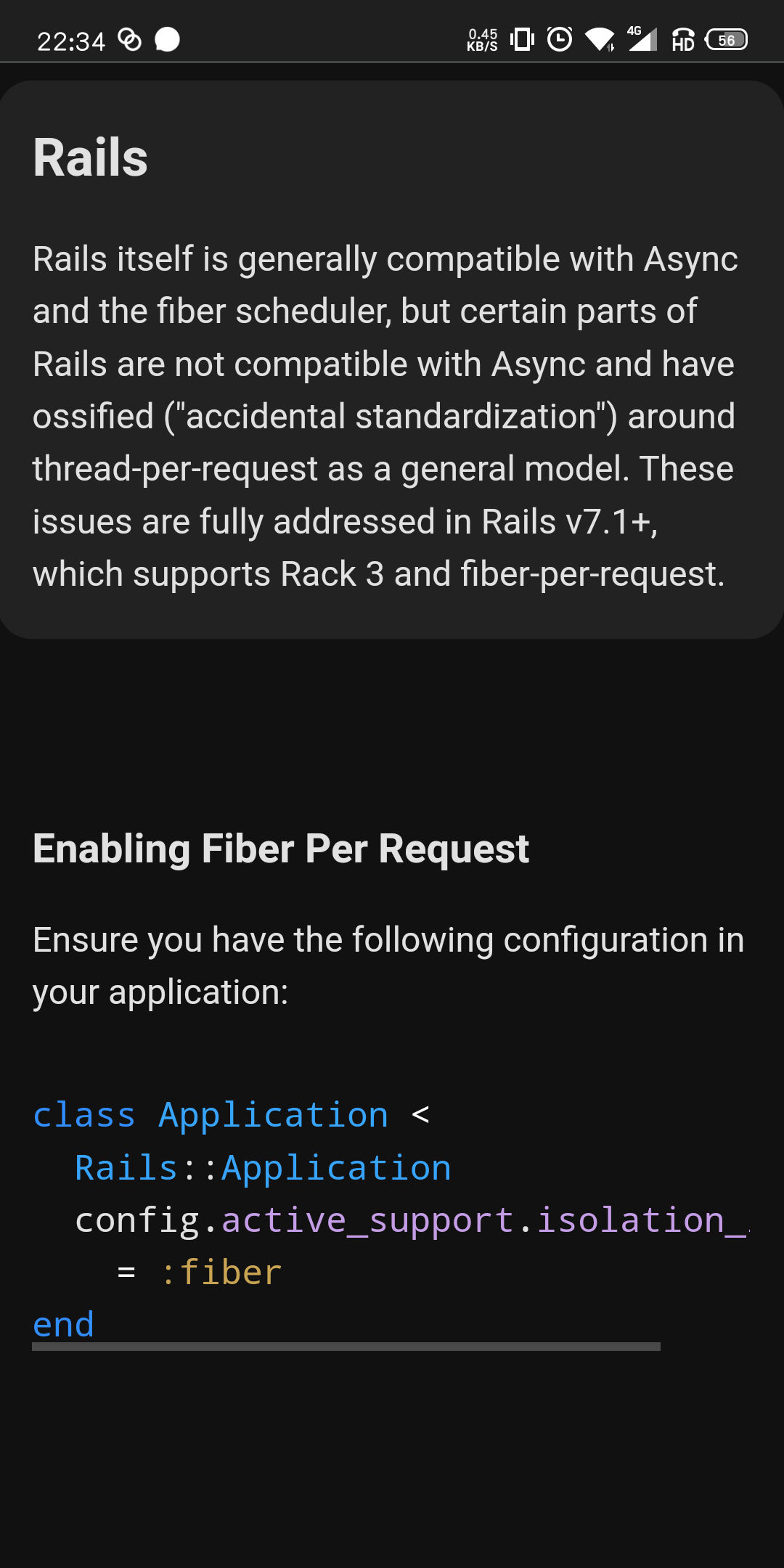Tap the code block's horizontal scrollbar

346,1347
